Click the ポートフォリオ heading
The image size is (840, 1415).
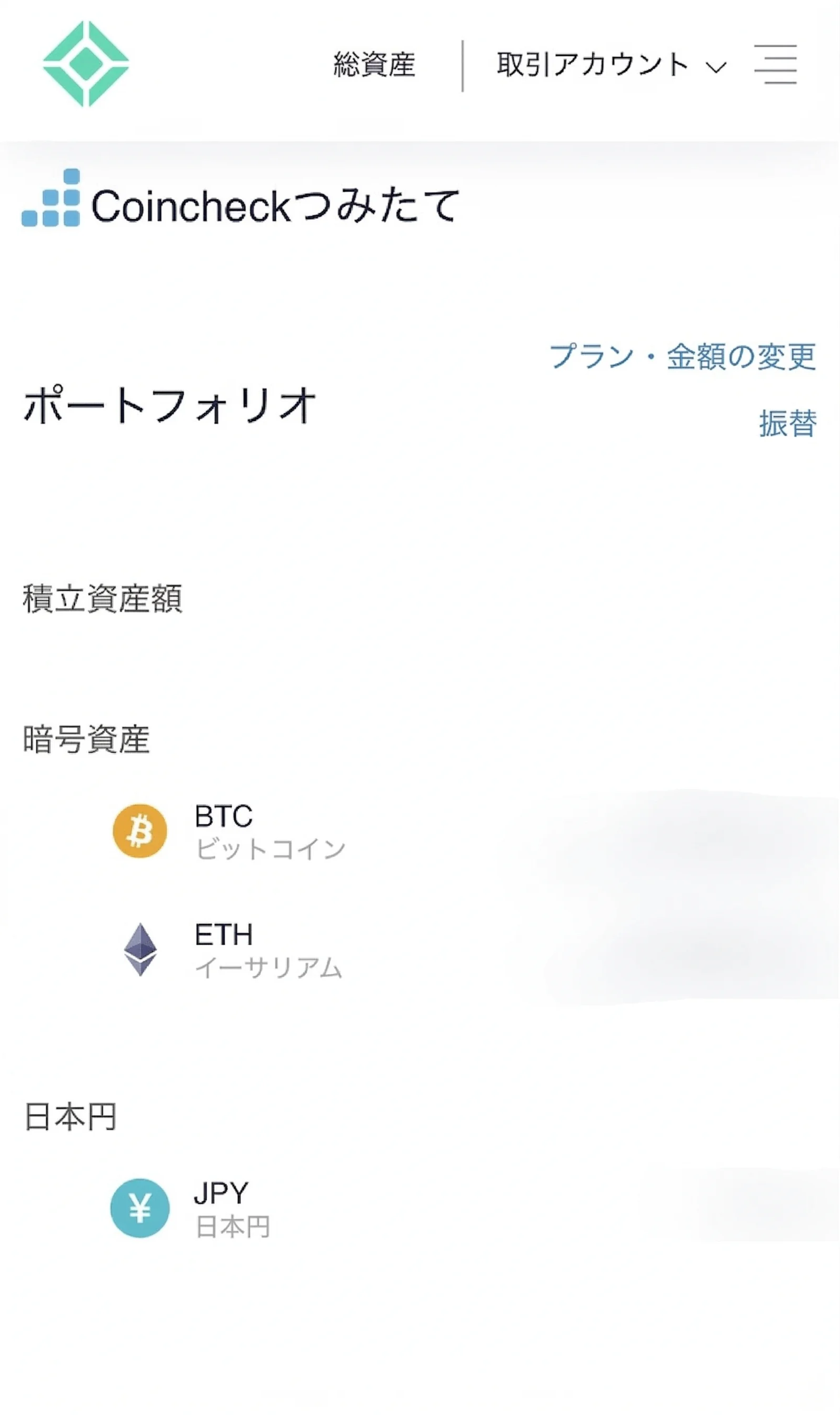coord(170,403)
